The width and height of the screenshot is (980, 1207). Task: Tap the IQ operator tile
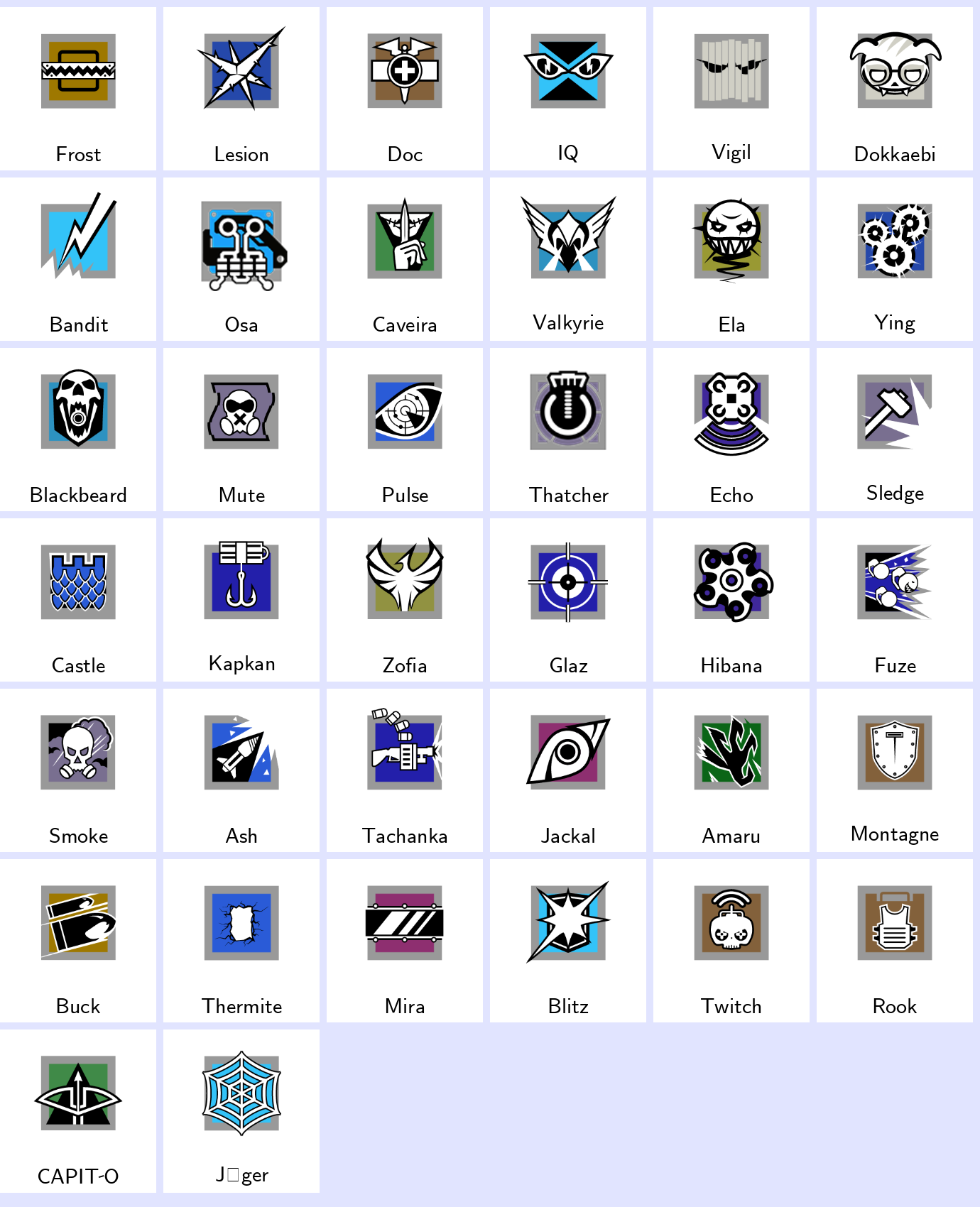pos(568,89)
